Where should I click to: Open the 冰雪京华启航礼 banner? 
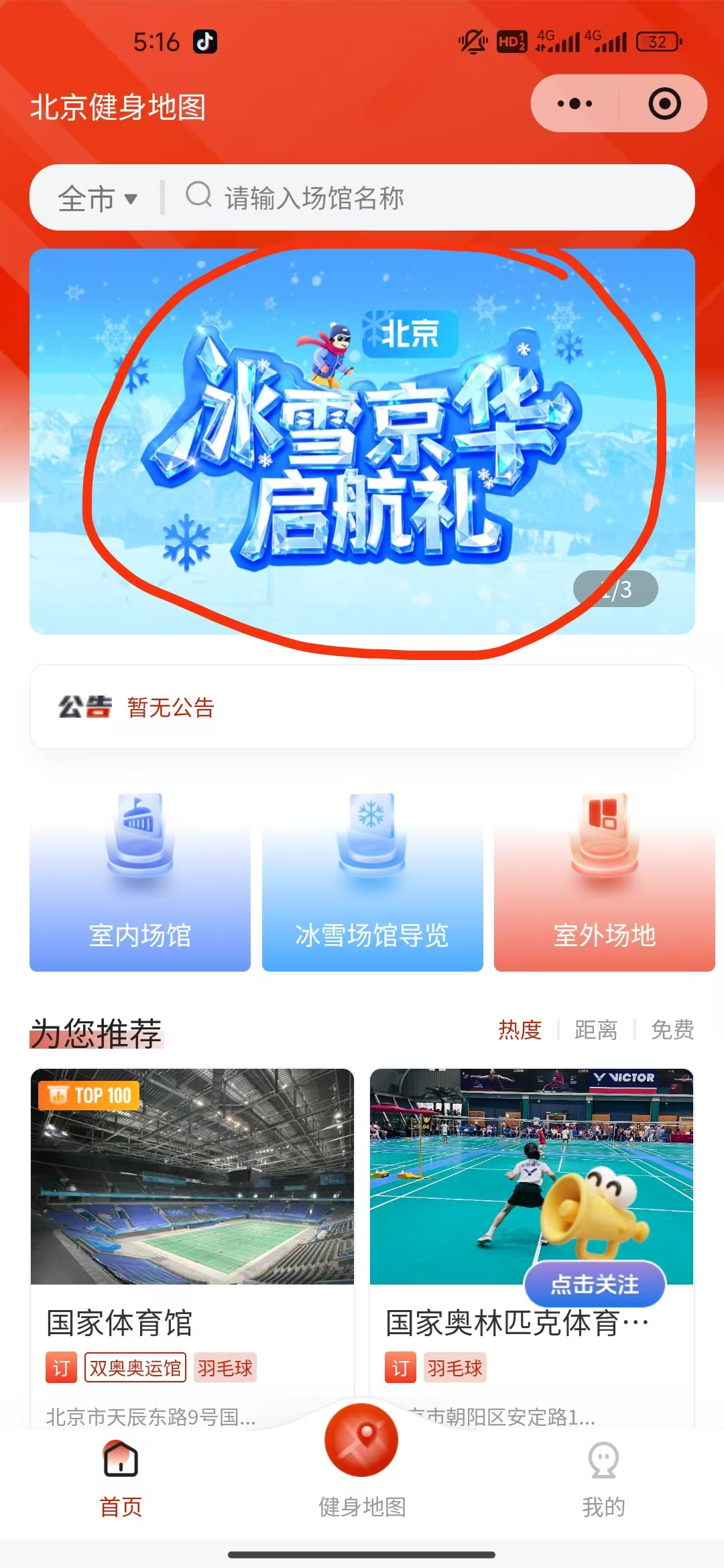(x=362, y=441)
